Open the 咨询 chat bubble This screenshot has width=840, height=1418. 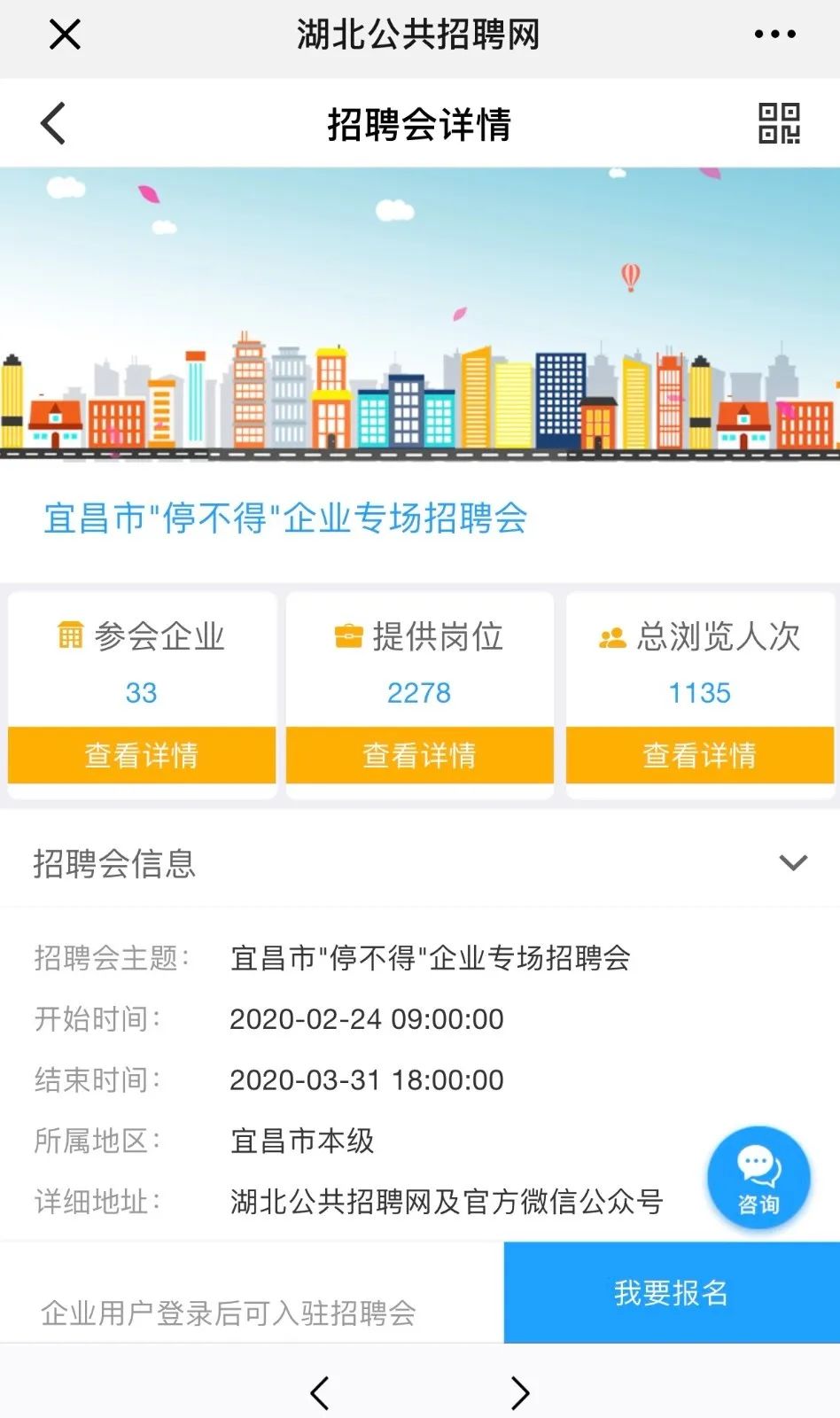(x=758, y=1178)
